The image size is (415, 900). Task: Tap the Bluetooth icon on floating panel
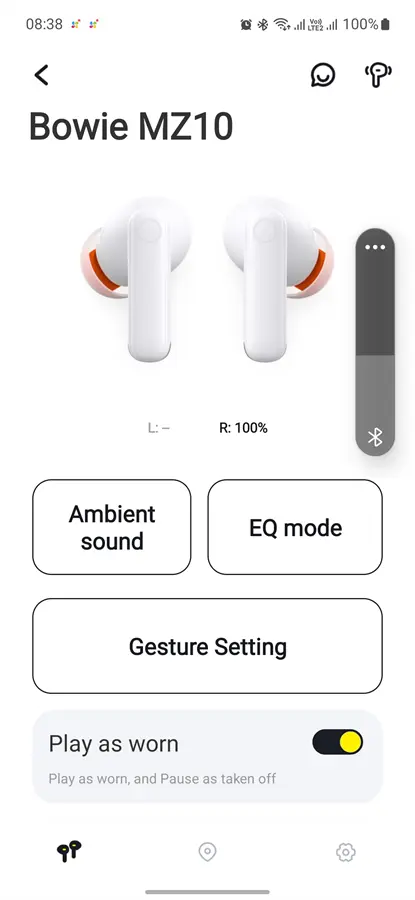[x=375, y=437]
